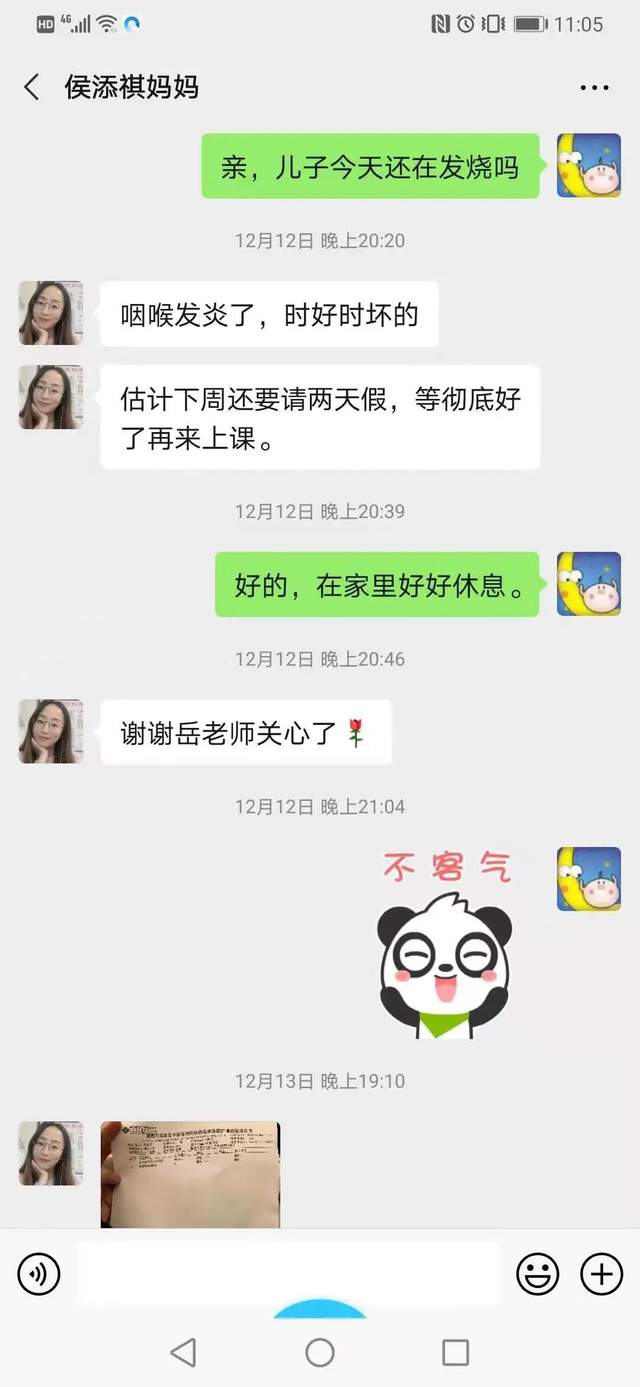
Task: Tap the system home button
Action: [320, 1353]
